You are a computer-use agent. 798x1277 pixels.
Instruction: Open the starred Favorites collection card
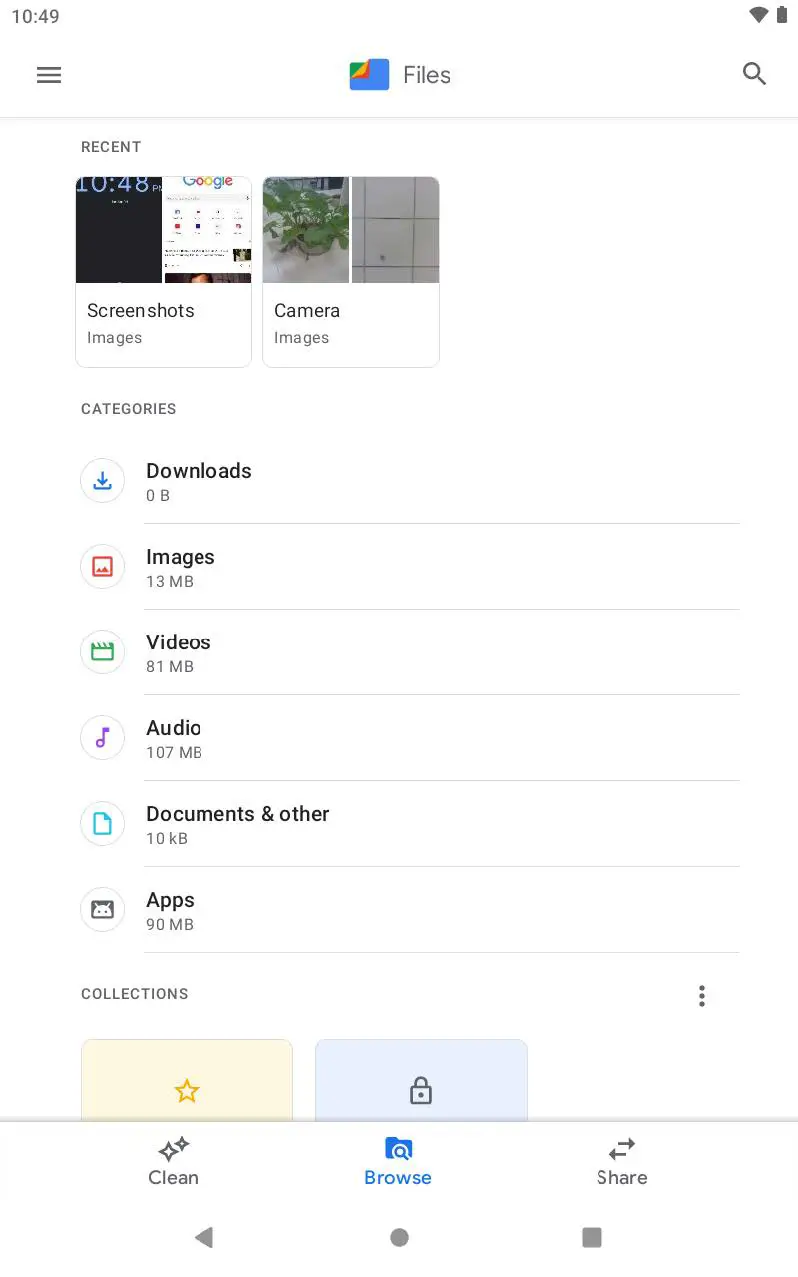coord(187,1082)
